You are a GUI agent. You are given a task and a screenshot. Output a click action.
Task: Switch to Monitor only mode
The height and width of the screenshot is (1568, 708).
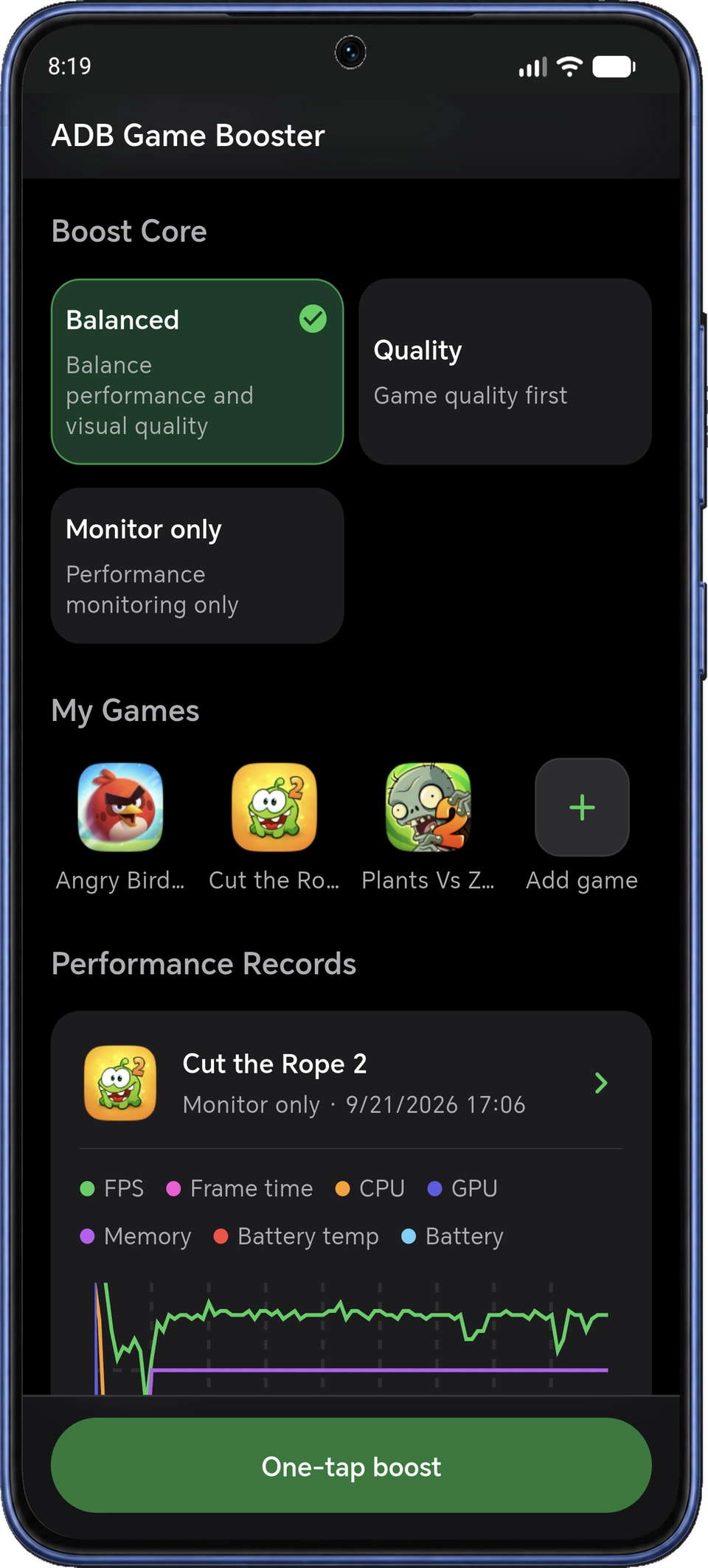[x=197, y=565]
